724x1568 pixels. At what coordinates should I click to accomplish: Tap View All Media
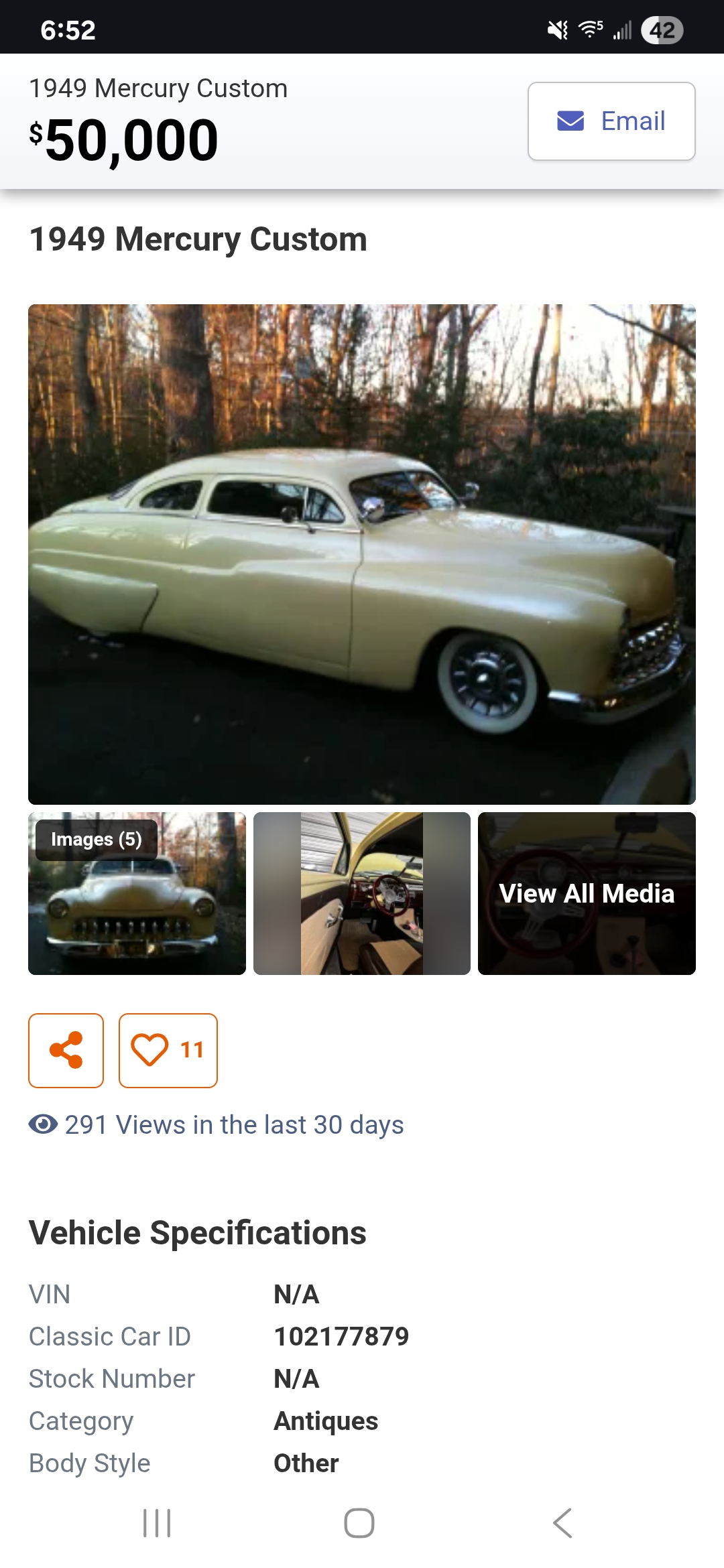pyautogui.click(x=587, y=893)
